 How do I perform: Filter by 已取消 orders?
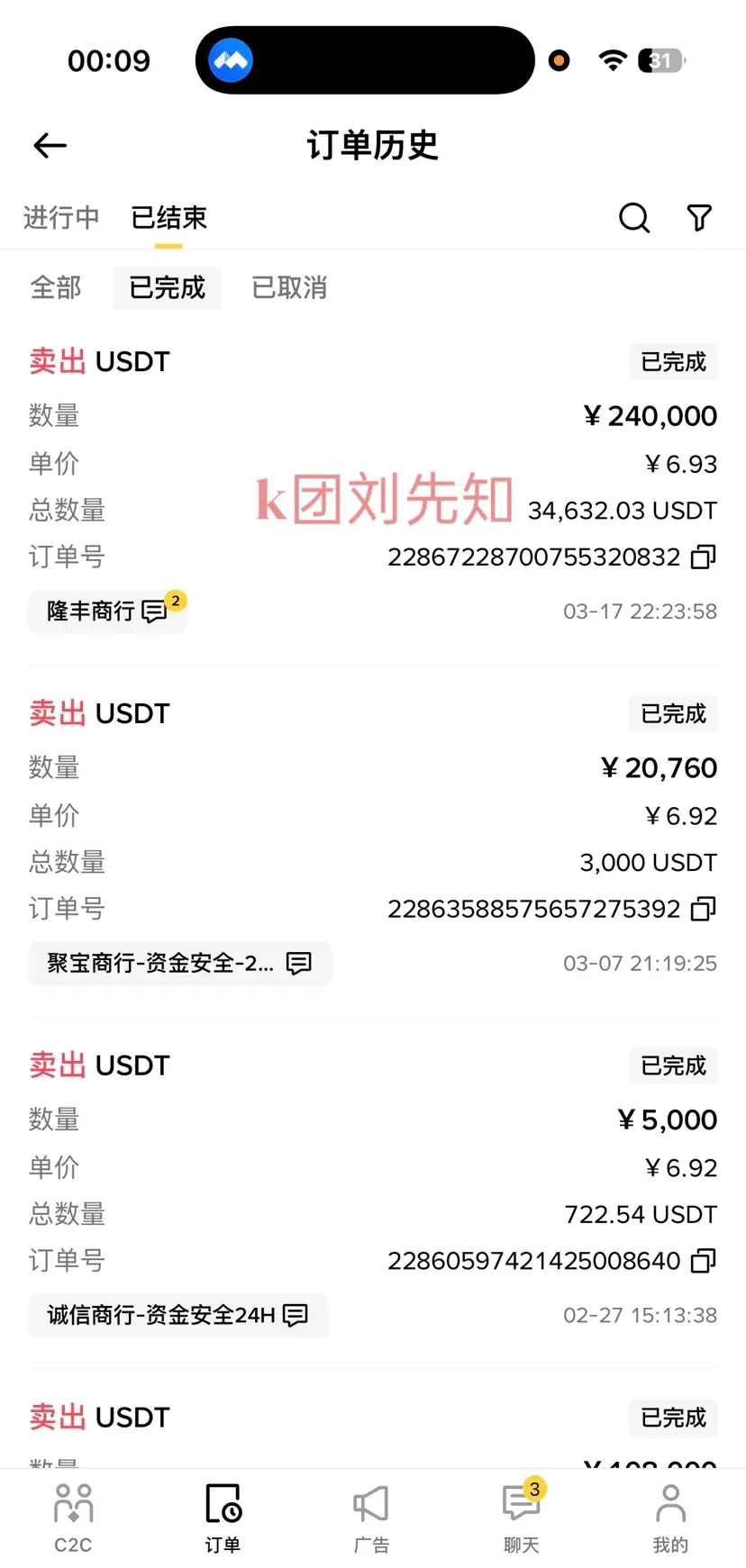point(289,288)
